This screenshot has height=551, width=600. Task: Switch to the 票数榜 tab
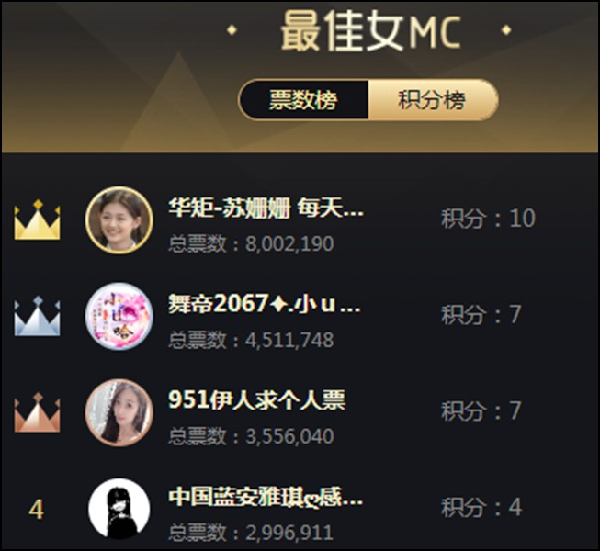point(304,100)
